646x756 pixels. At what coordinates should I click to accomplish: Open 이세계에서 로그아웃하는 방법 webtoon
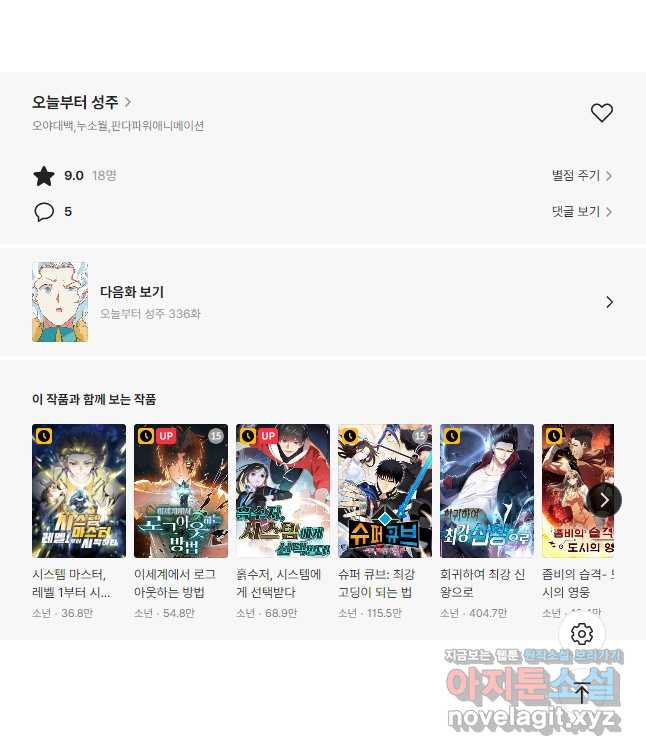point(181,490)
